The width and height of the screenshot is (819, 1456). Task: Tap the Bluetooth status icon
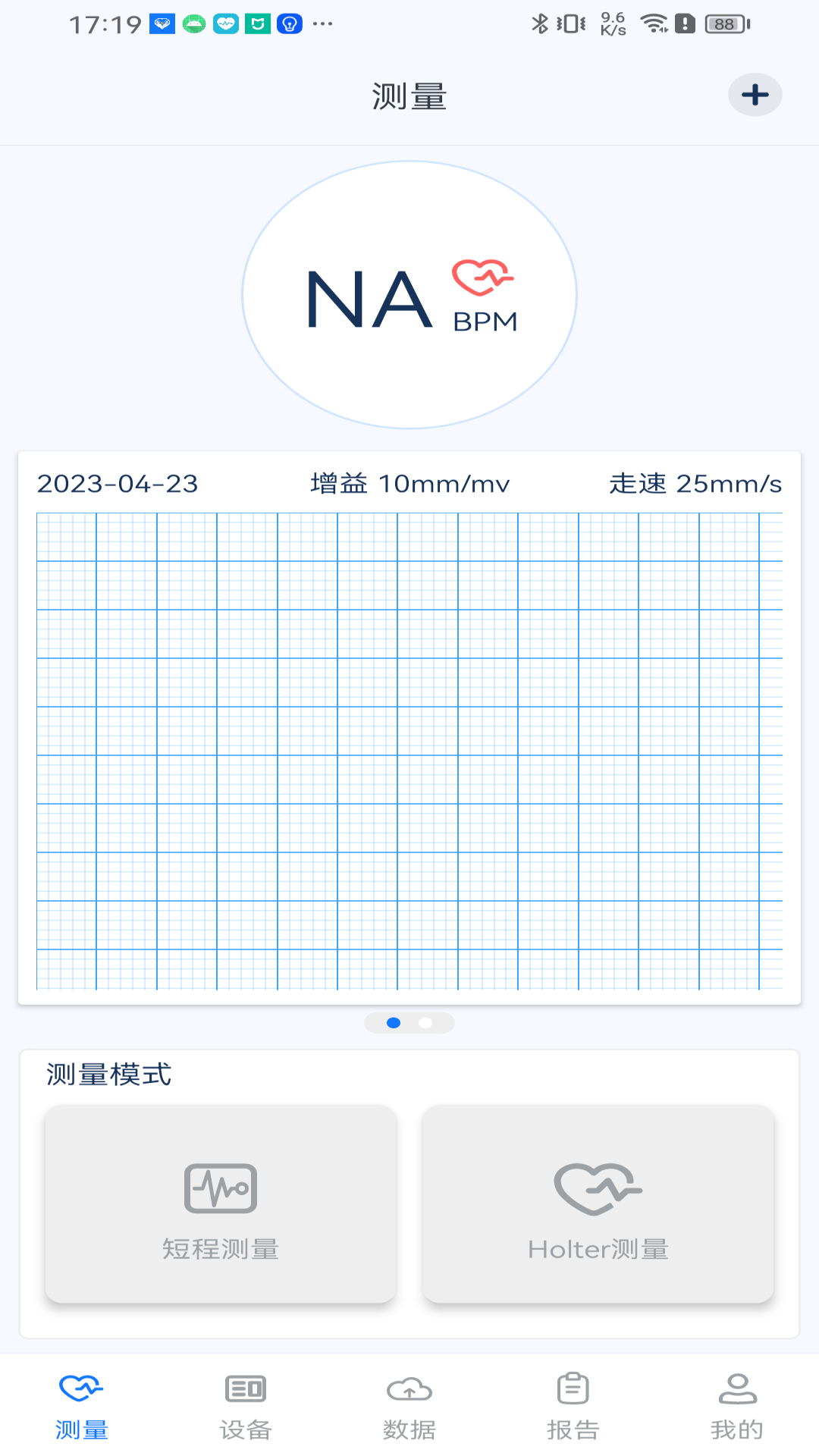pos(541,23)
